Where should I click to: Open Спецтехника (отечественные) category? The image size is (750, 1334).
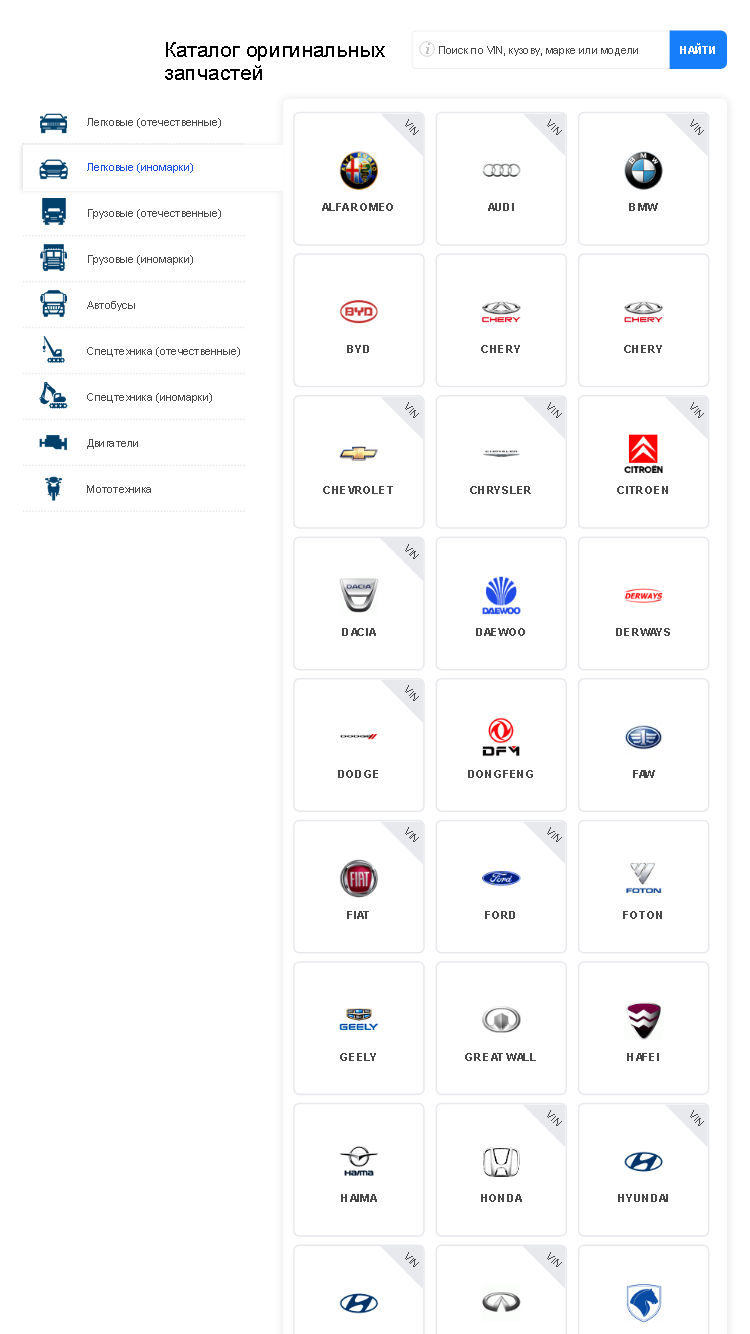click(134, 351)
